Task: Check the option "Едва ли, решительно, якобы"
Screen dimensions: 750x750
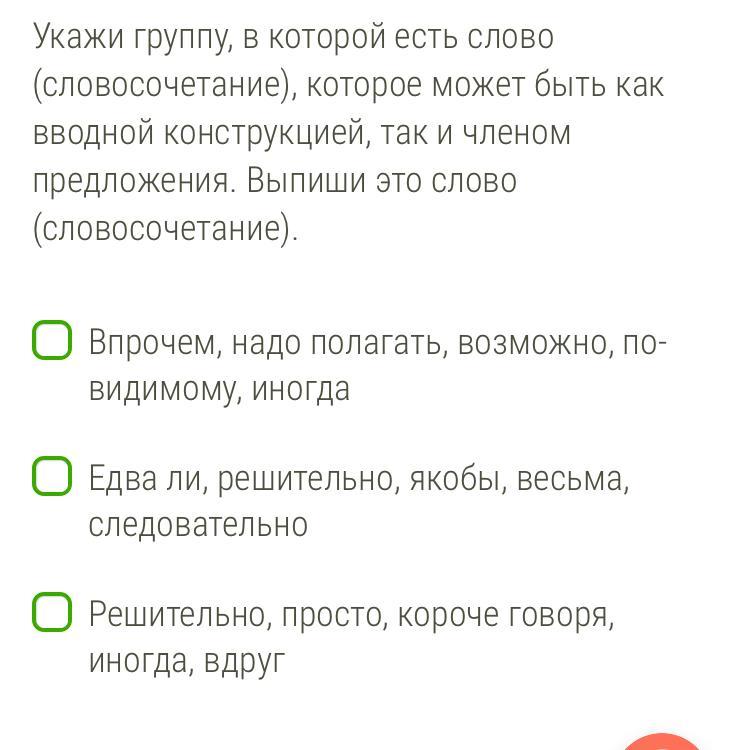Action: (x=52, y=475)
